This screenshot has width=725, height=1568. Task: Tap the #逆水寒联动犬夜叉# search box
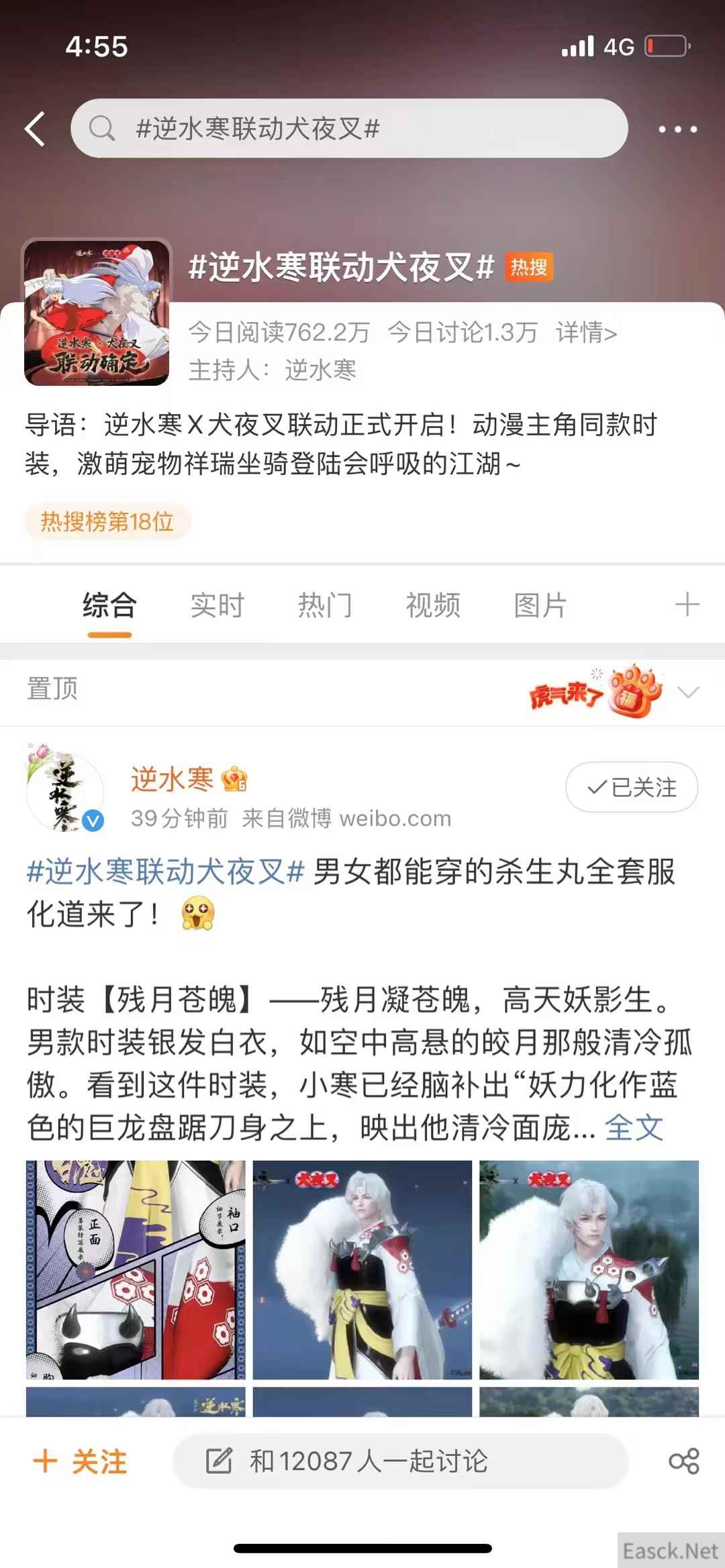click(x=349, y=129)
